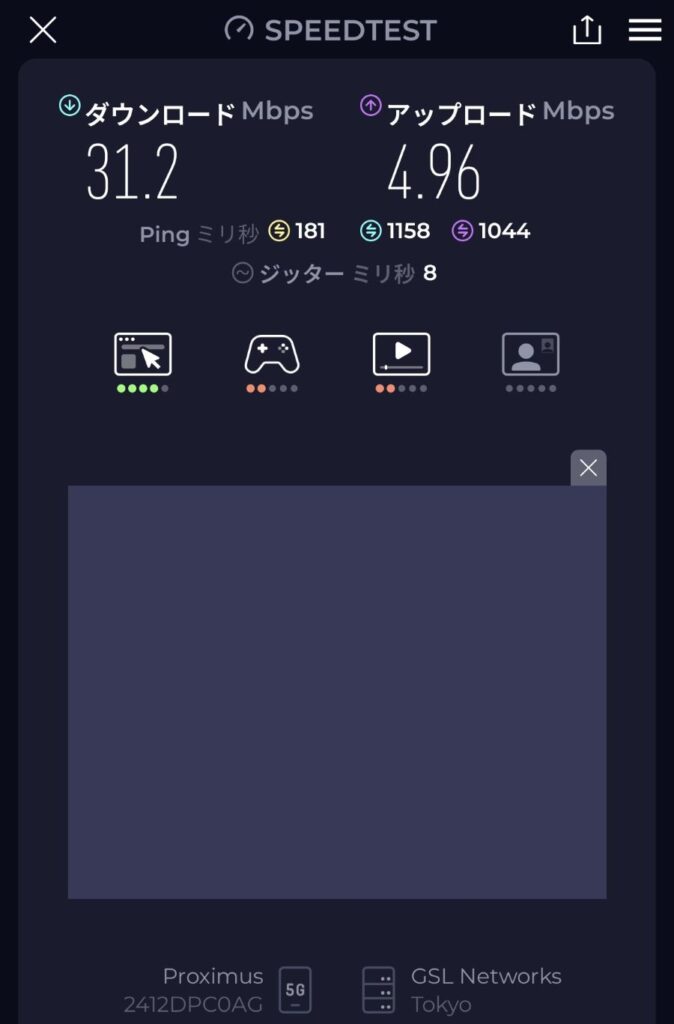Close the speed test results screen

pyautogui.click(x=42, y=30)
